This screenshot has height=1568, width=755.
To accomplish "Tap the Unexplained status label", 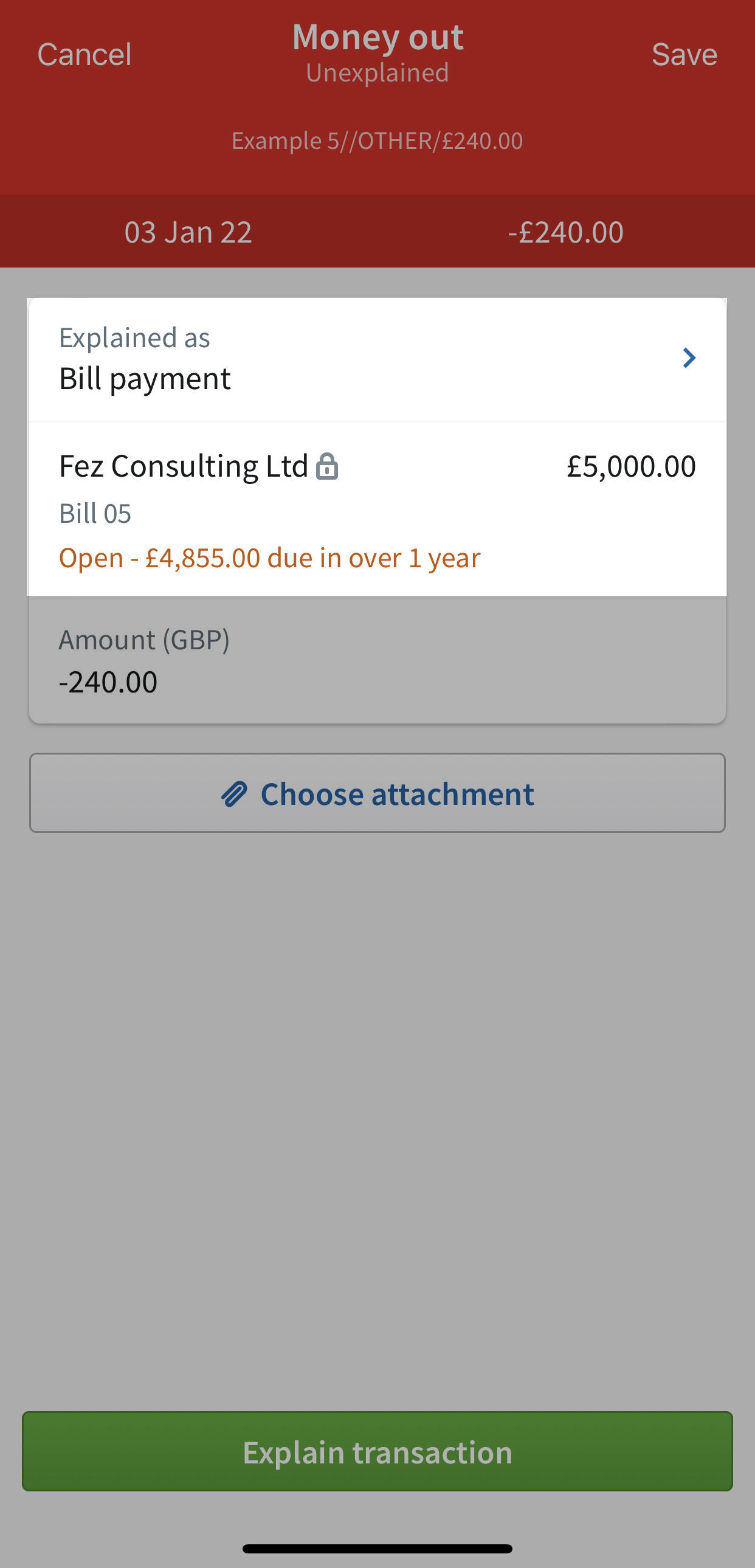I will (x=377, y=72).
